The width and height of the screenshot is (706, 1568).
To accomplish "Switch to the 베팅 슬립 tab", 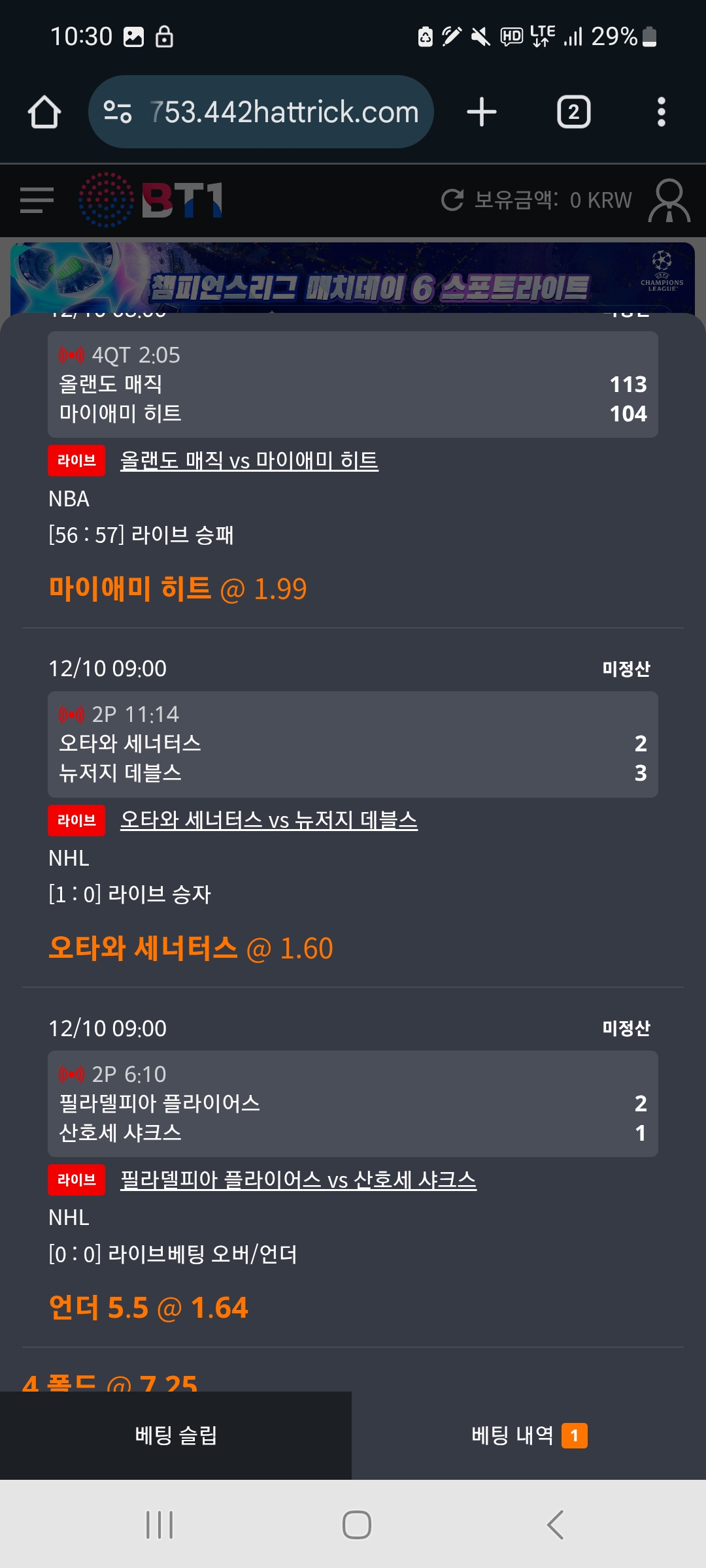I will 176,1435.
